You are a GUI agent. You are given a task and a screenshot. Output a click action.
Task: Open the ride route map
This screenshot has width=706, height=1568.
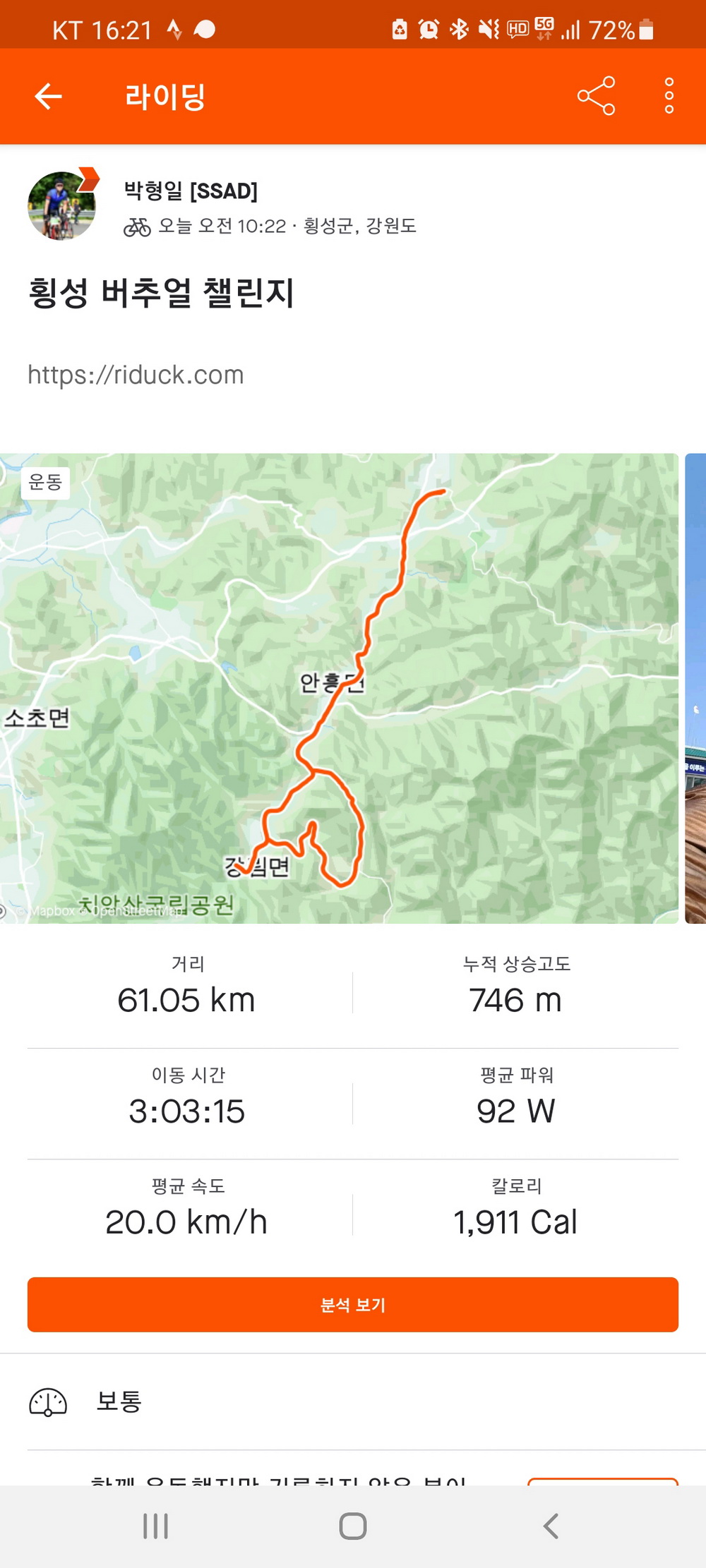(339, 688)
